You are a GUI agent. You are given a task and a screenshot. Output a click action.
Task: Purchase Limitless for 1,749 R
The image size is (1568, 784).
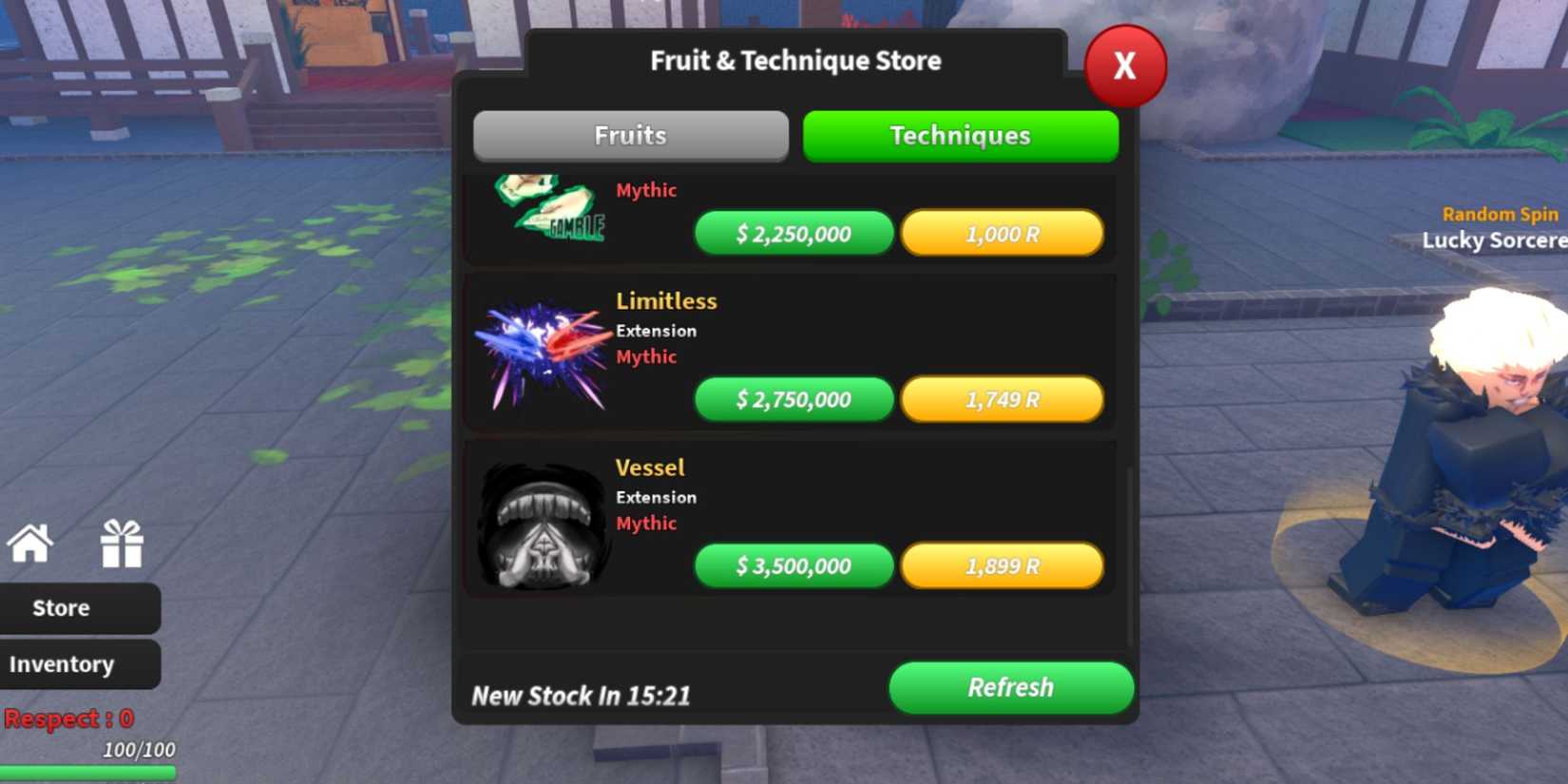point(1002,399)
